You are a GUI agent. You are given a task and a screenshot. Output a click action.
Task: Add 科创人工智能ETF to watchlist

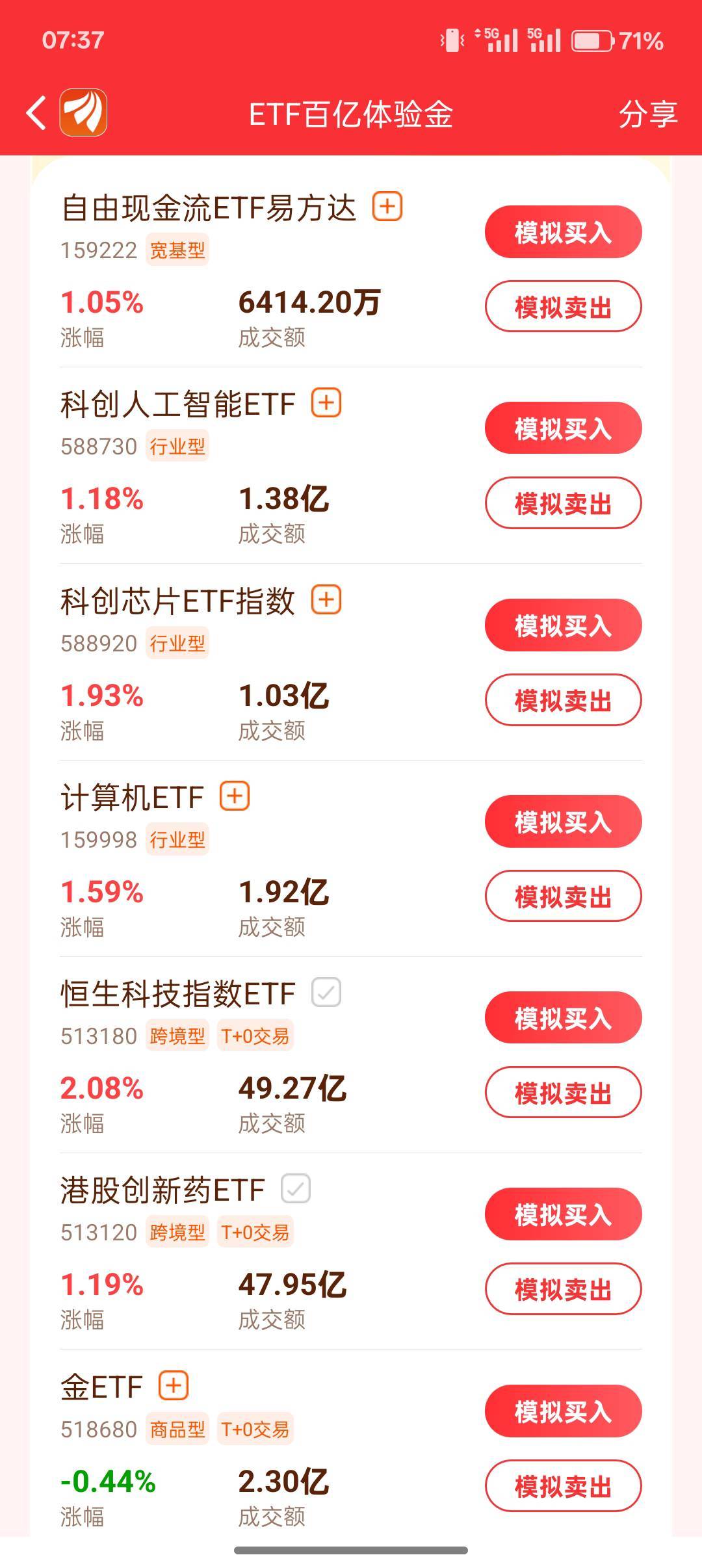(x=326, y=403)
